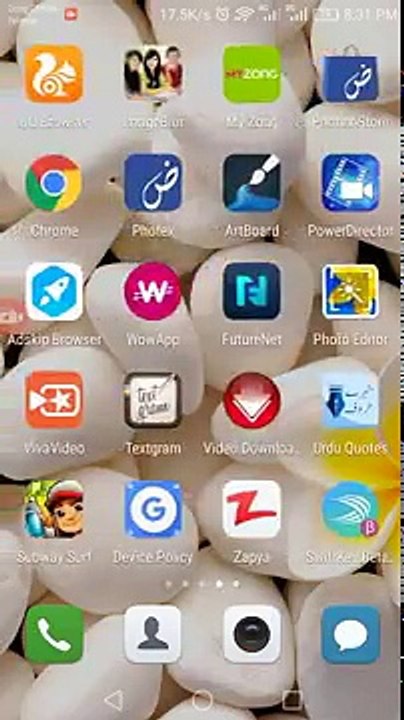Open the camera from the dock
Viewport: 404px width, 720px height.
coord(252,634)
